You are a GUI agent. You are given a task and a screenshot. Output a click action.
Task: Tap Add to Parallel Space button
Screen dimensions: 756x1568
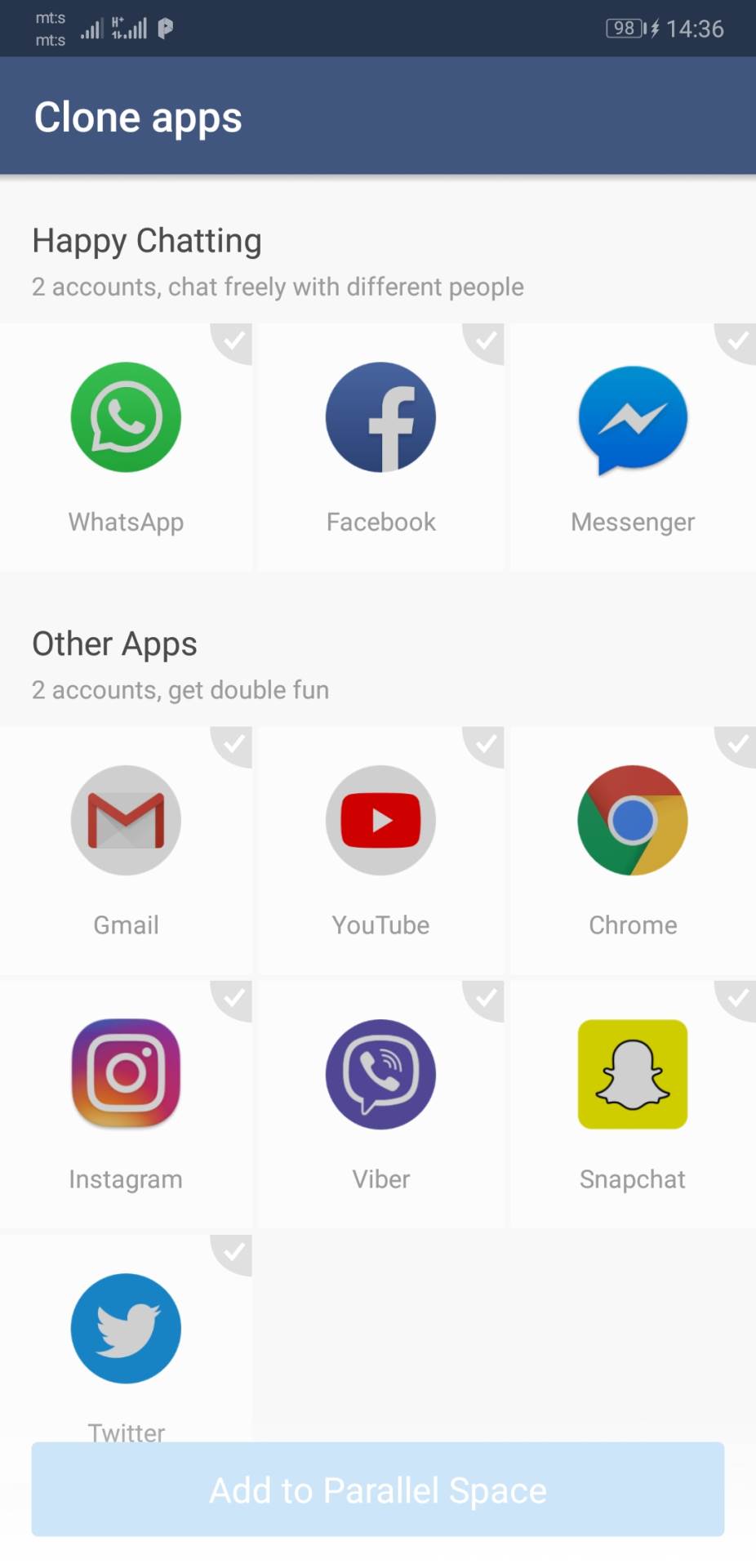click(x=378, y=1490)
